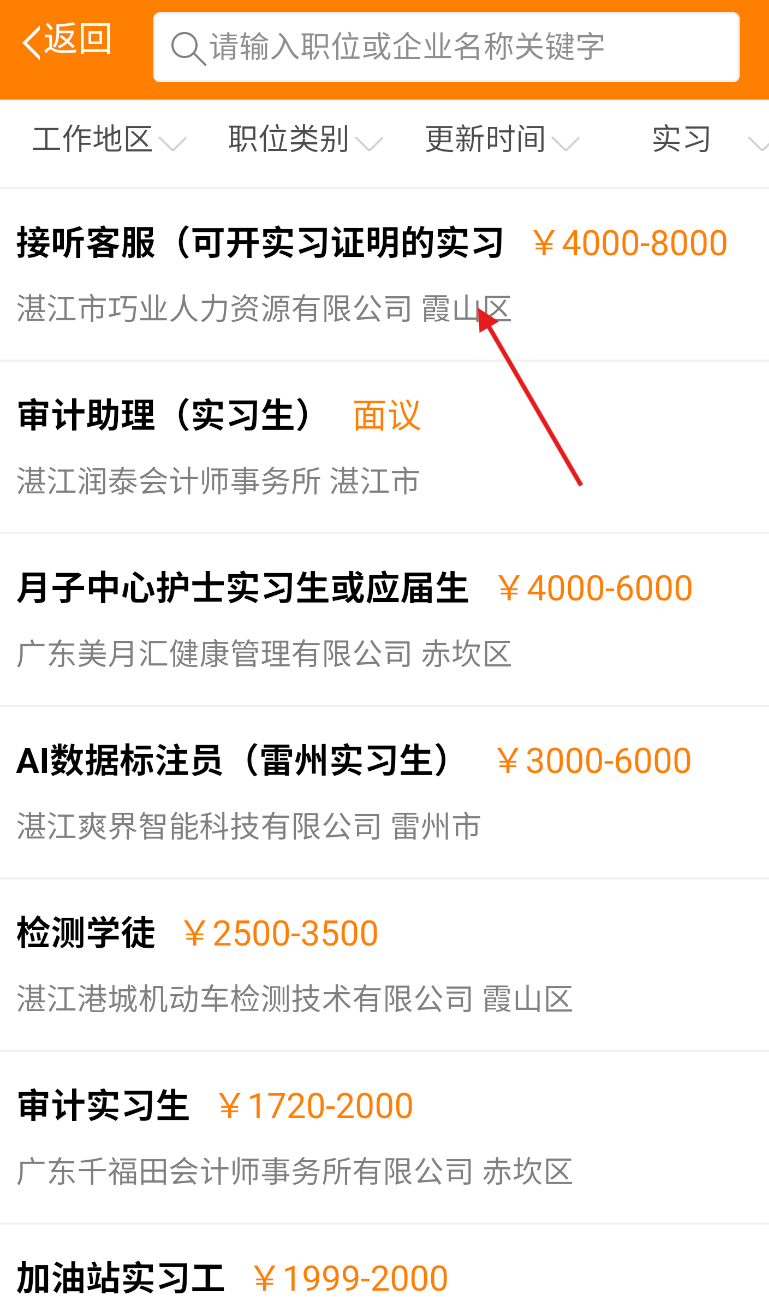The height and width of the screenshot is (1315, 769).
Task: Focus the job or company keyword search box
Action: click(x=446, y=47)
